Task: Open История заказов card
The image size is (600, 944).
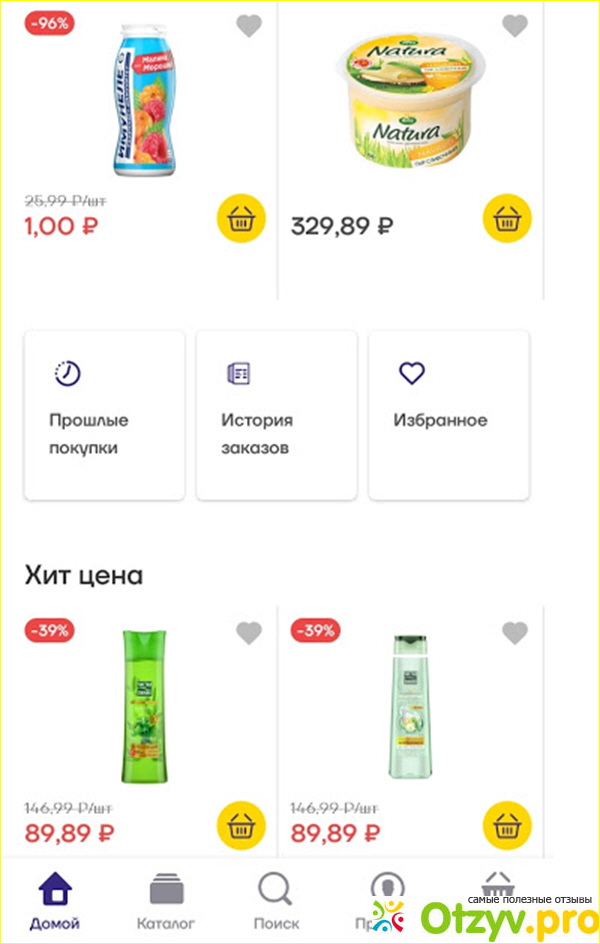Action: [x=276, y=415]
